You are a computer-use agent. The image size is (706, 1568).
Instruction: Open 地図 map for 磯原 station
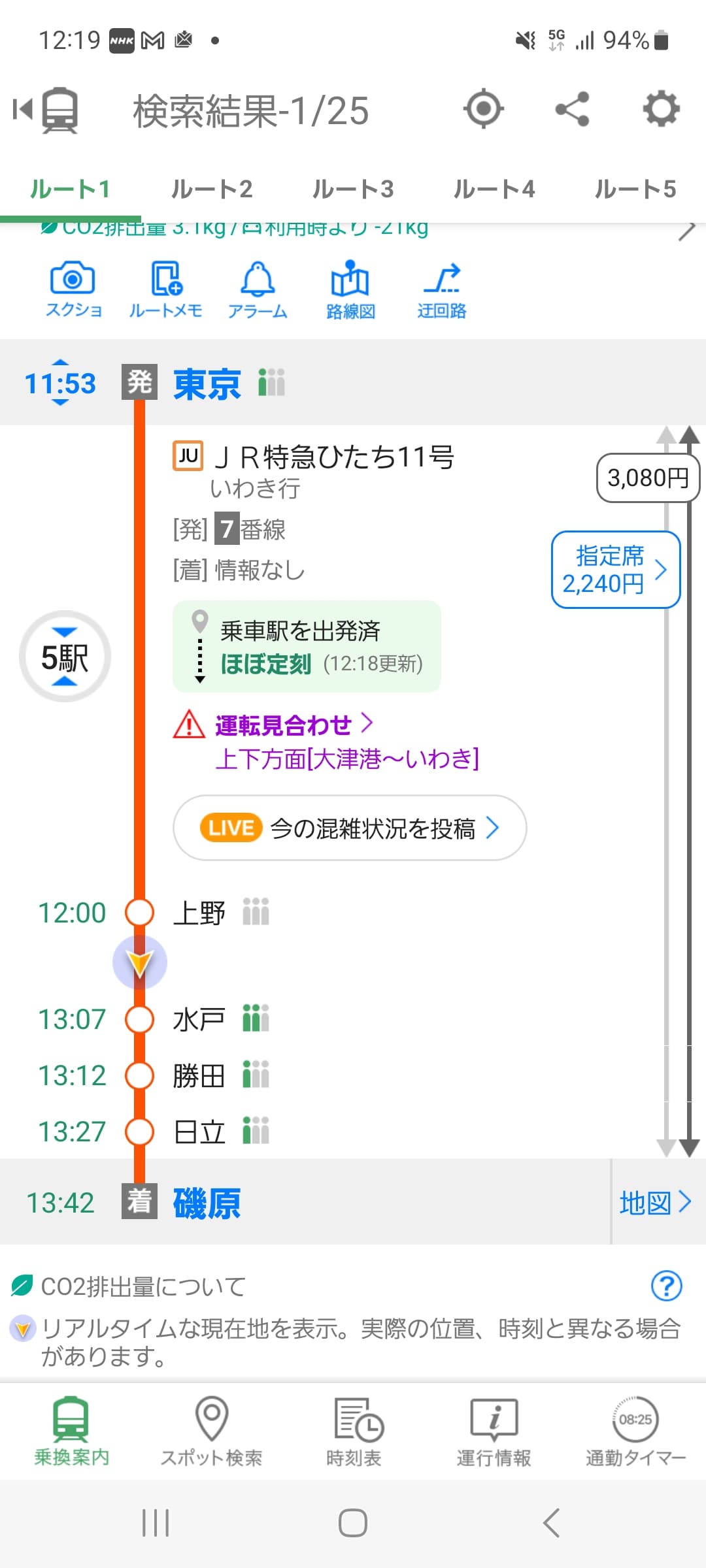(655, 1202)
